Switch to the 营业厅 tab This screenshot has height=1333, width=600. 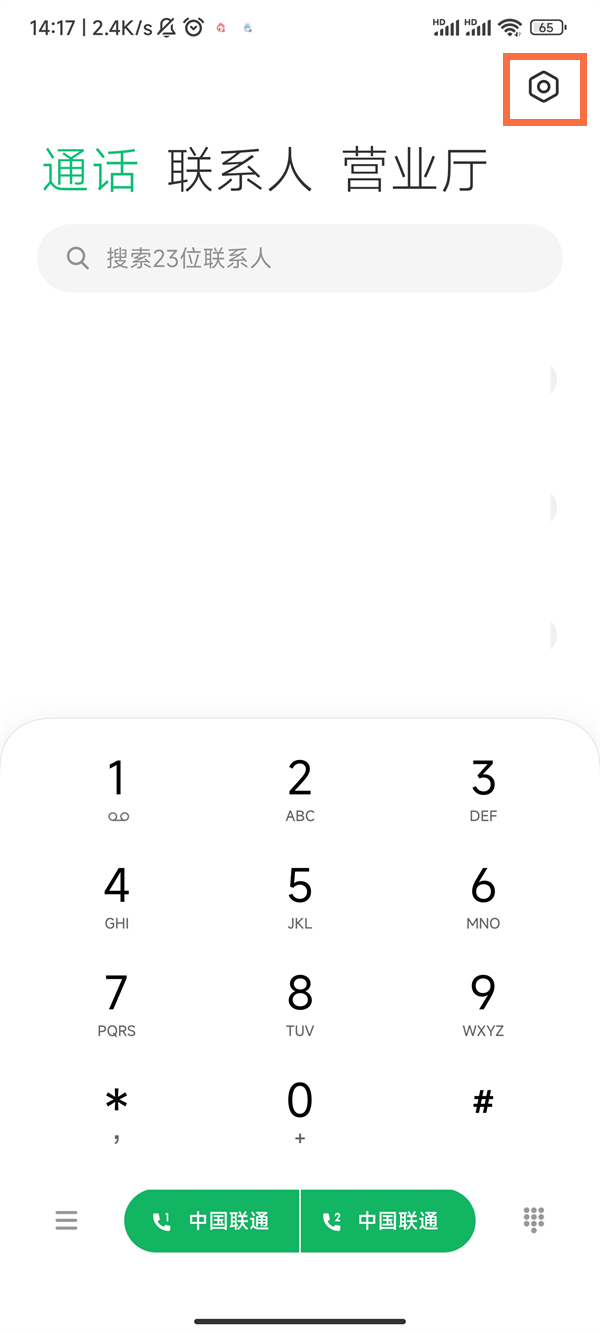pos(414,169)
